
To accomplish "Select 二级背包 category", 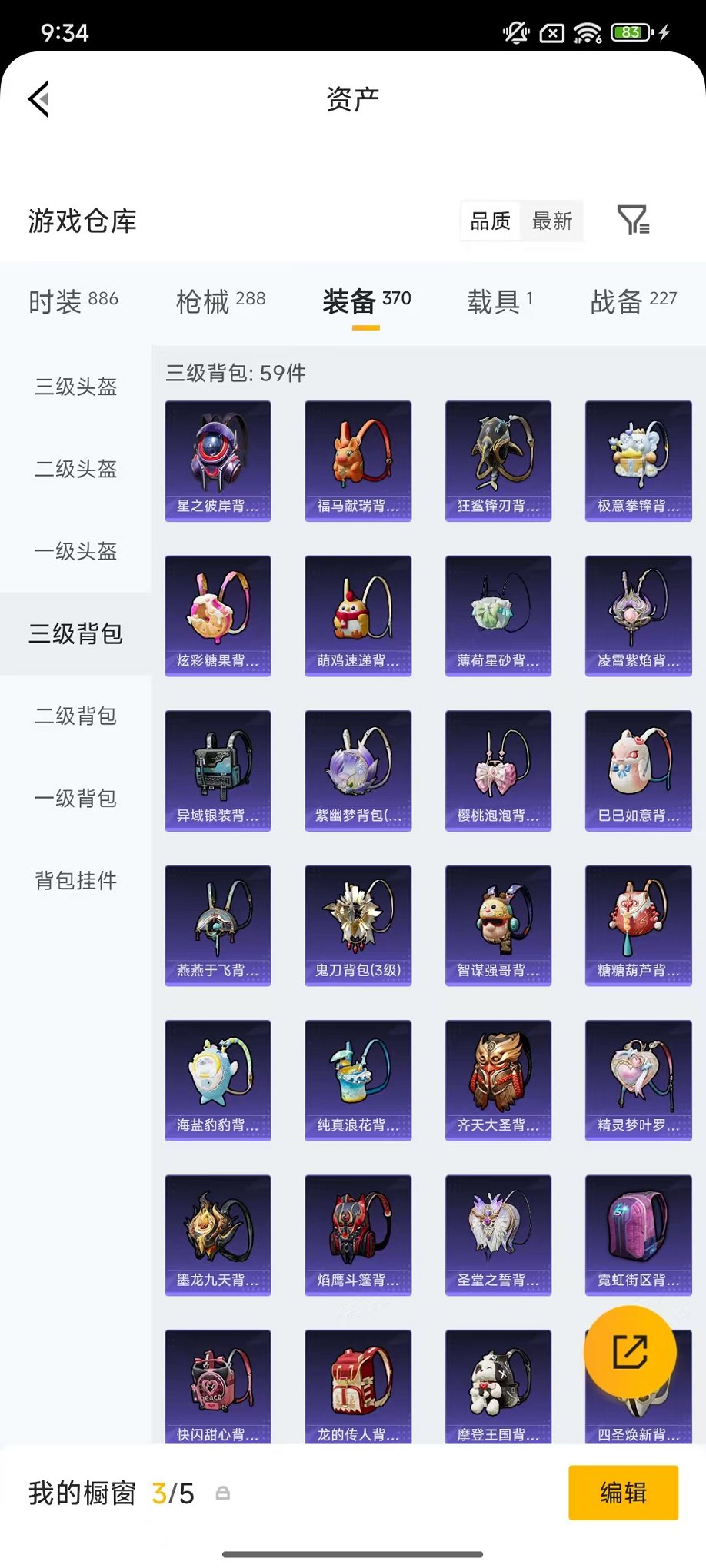I will [x=75, y=716].
